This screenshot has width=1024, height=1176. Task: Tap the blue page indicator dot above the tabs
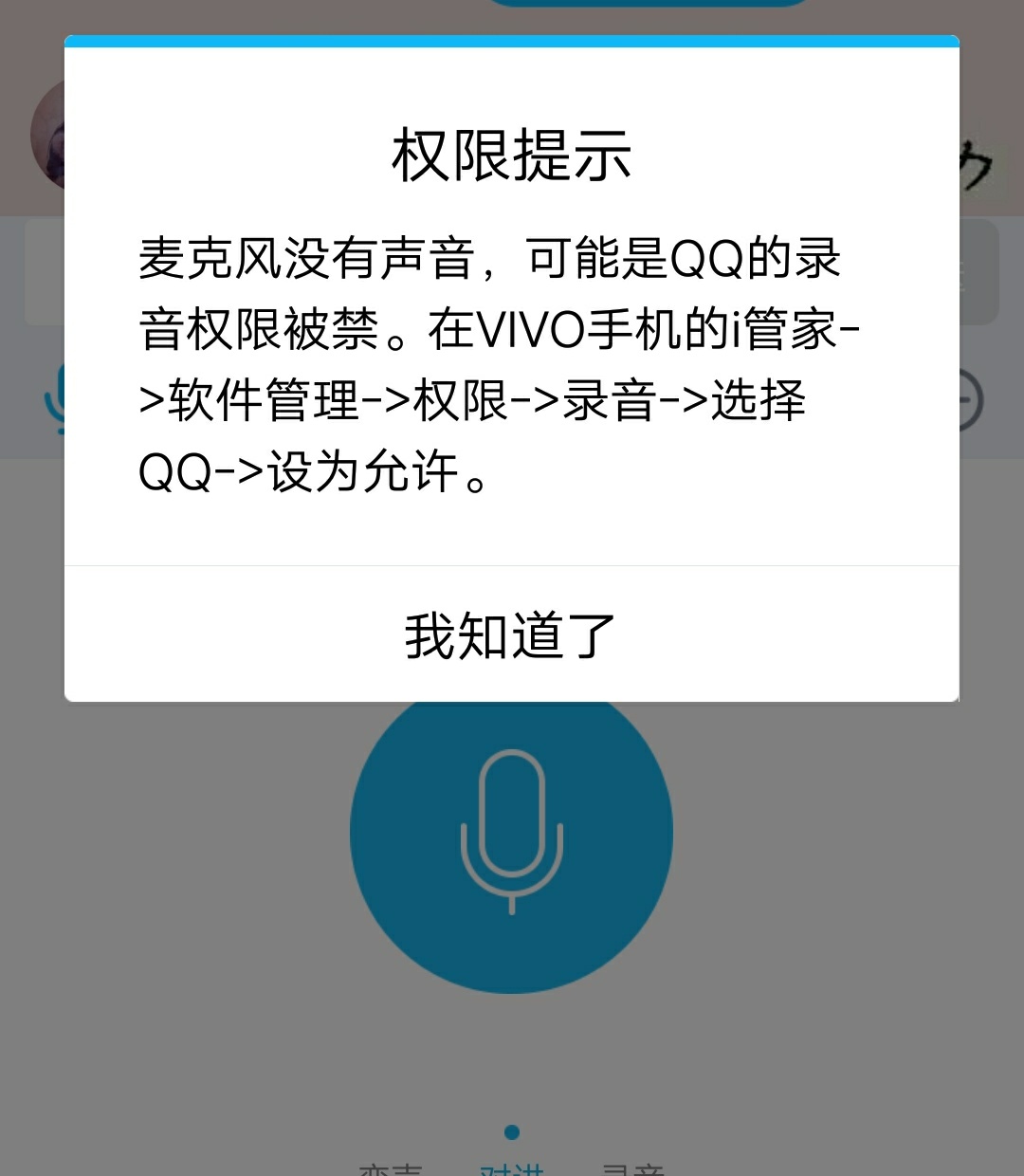[x=512, y=1131]
